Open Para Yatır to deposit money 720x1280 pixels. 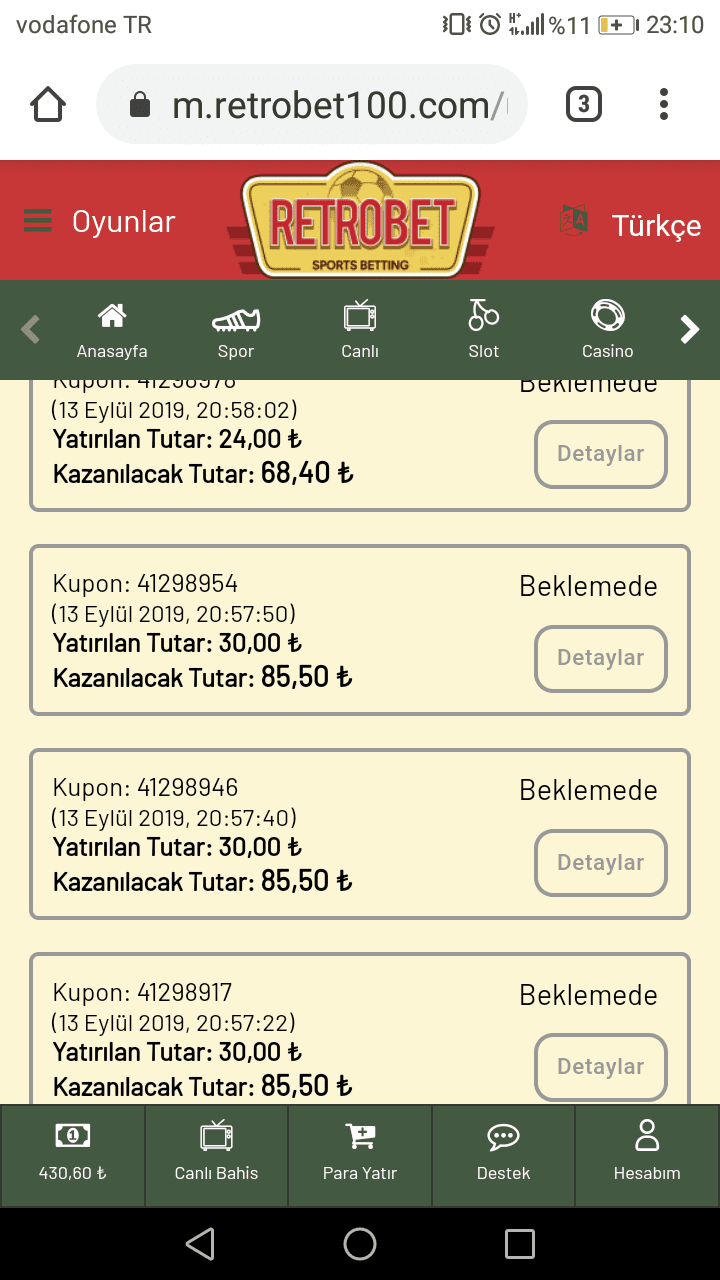pos(360,1155)
